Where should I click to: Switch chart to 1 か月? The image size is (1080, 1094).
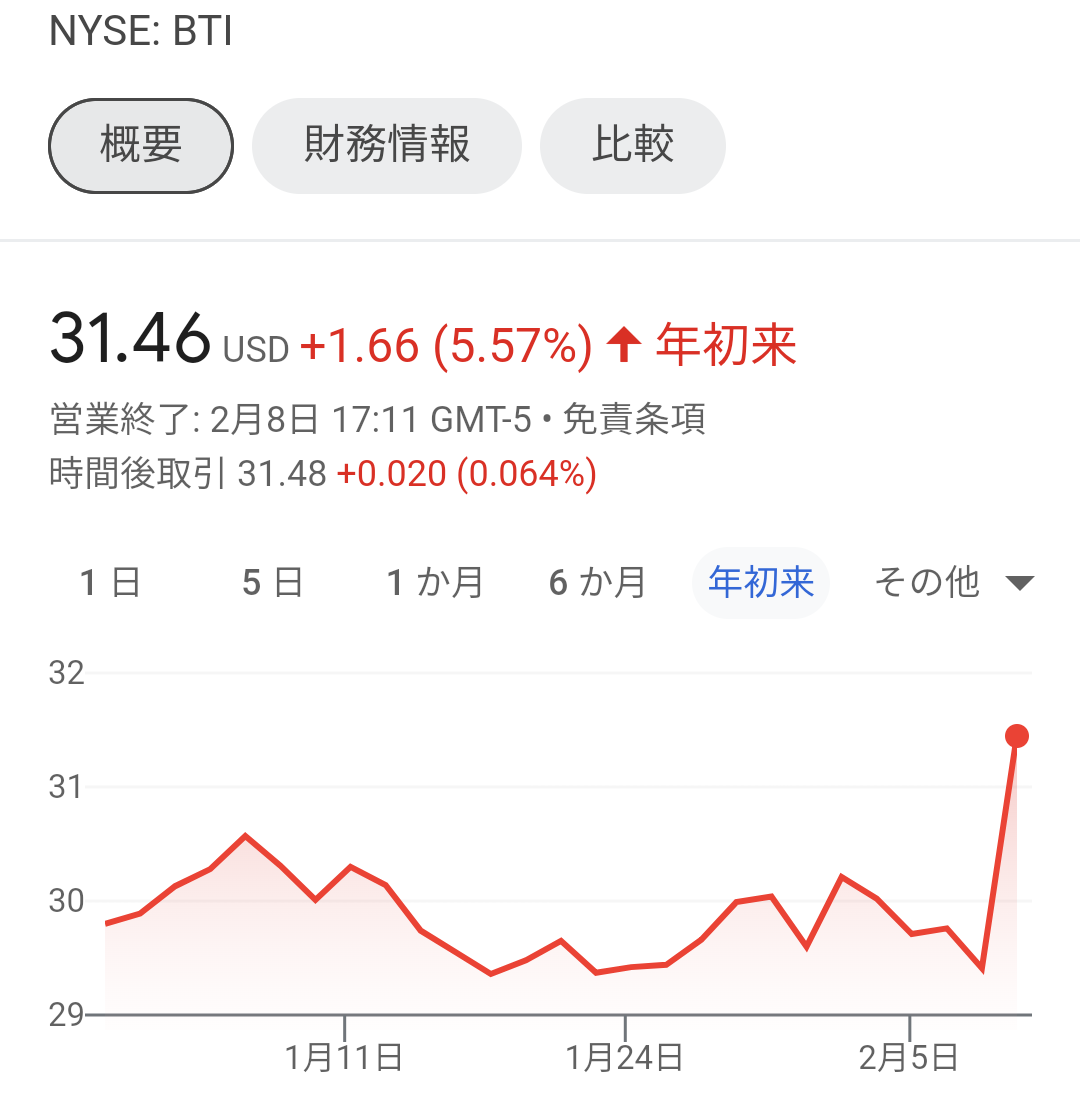435,583
